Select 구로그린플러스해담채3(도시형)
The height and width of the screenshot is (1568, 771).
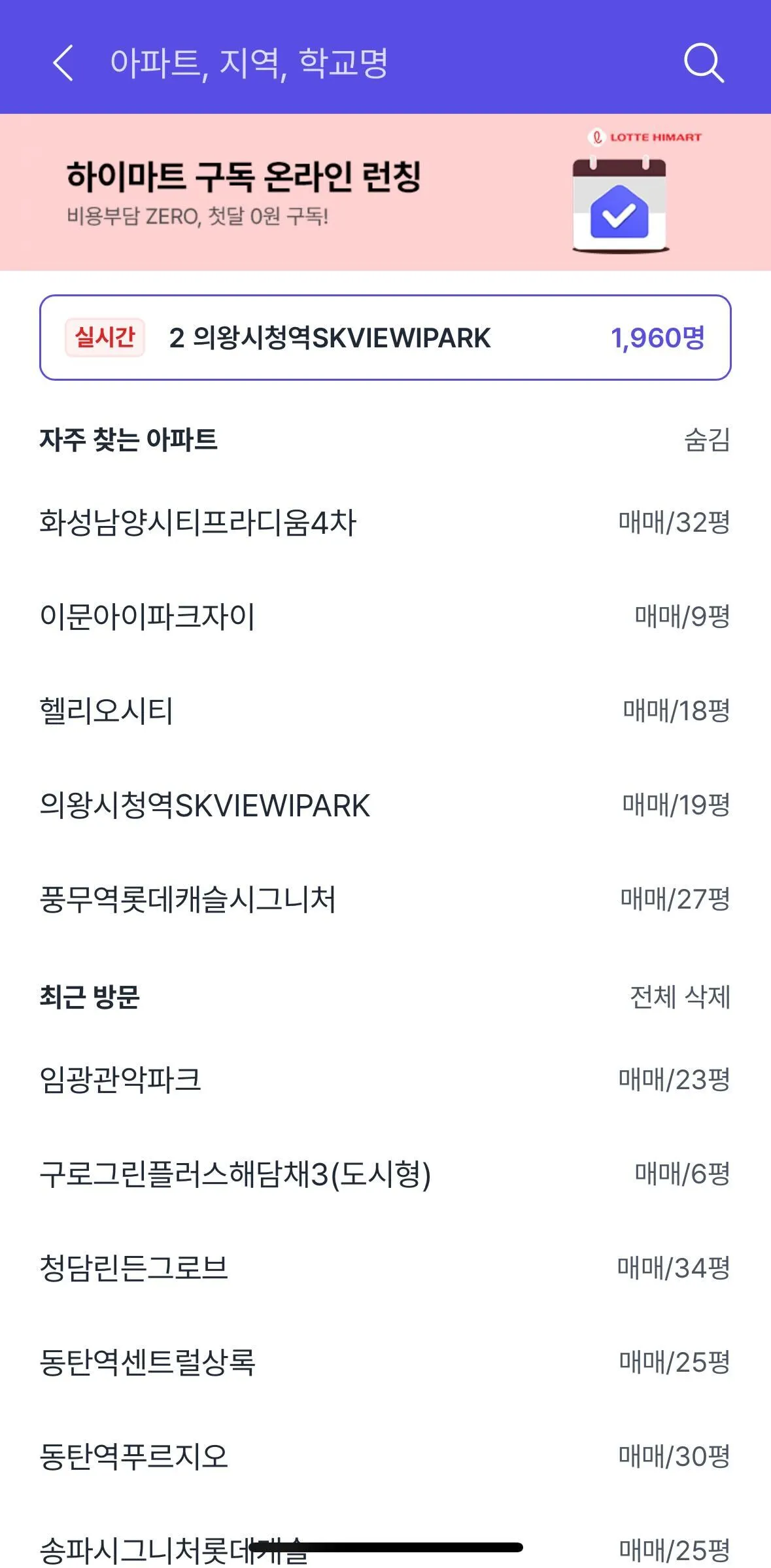[x=235, y=1174]
